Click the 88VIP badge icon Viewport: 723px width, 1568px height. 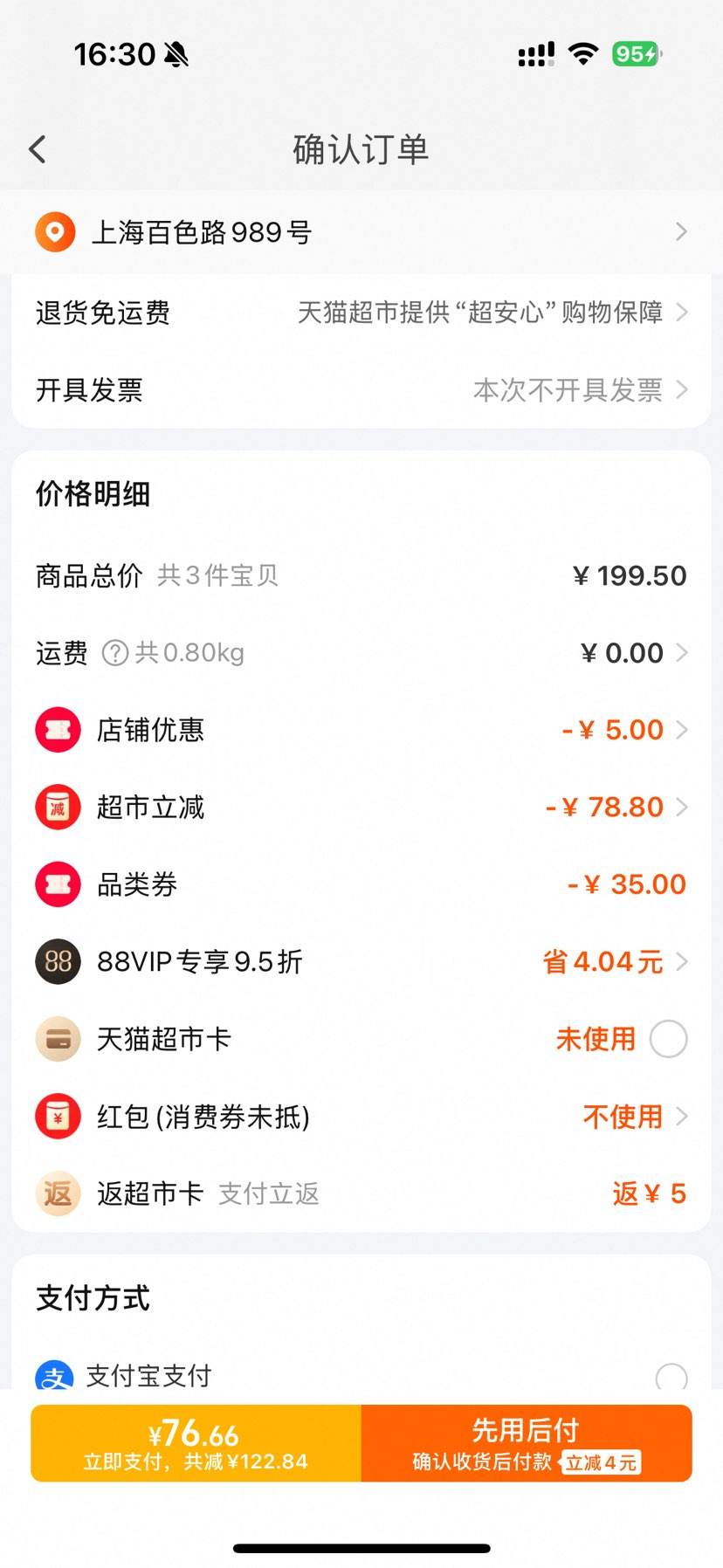[57, 961]
